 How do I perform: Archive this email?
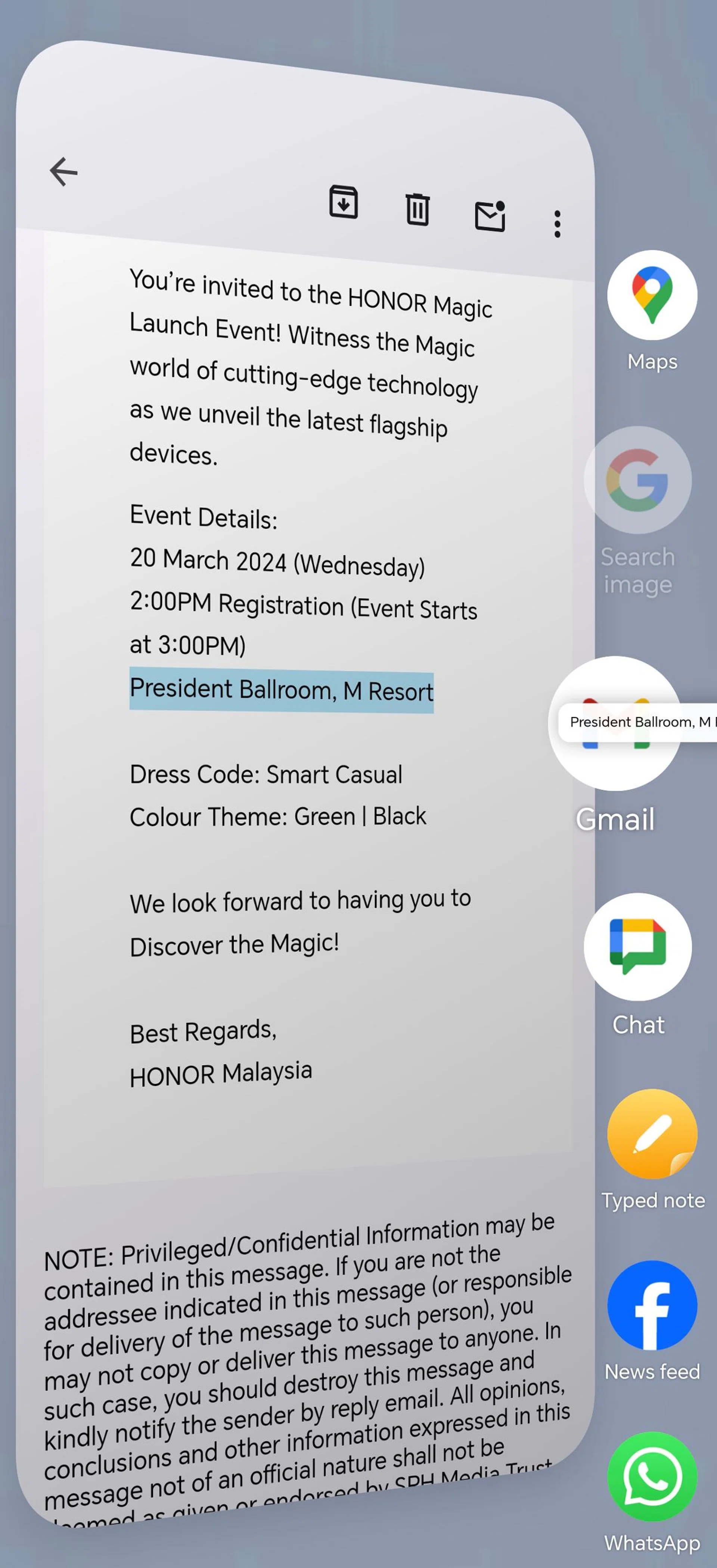click(x=343, y=202)
